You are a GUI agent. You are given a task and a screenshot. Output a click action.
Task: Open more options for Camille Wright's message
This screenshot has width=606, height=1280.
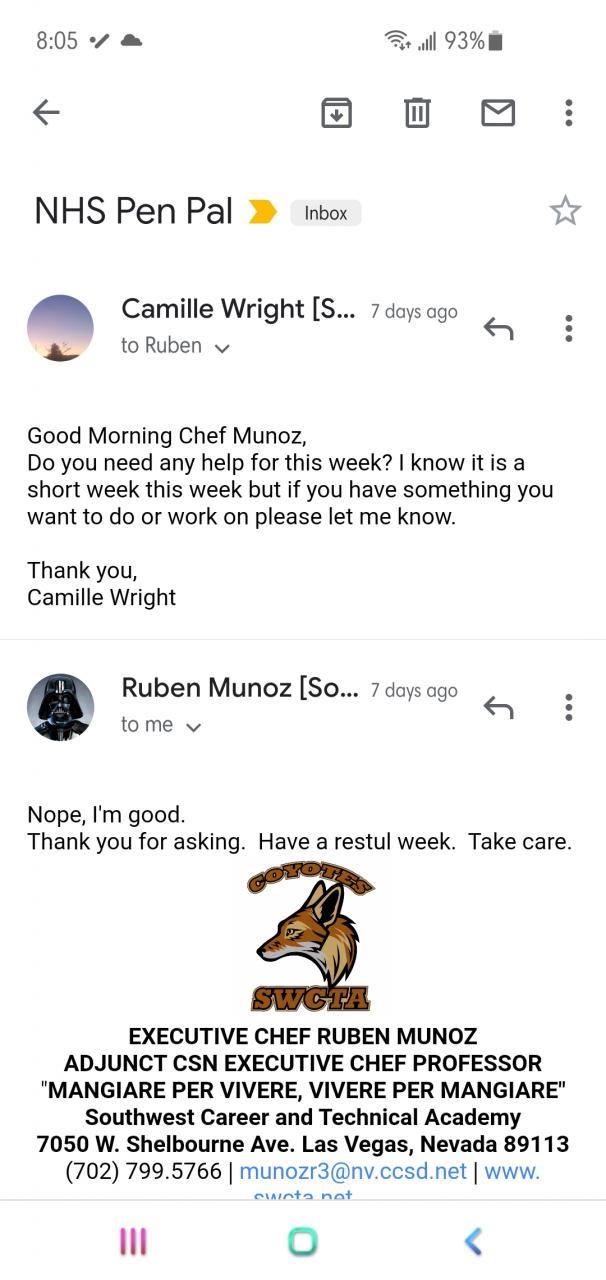pos(568,328)
